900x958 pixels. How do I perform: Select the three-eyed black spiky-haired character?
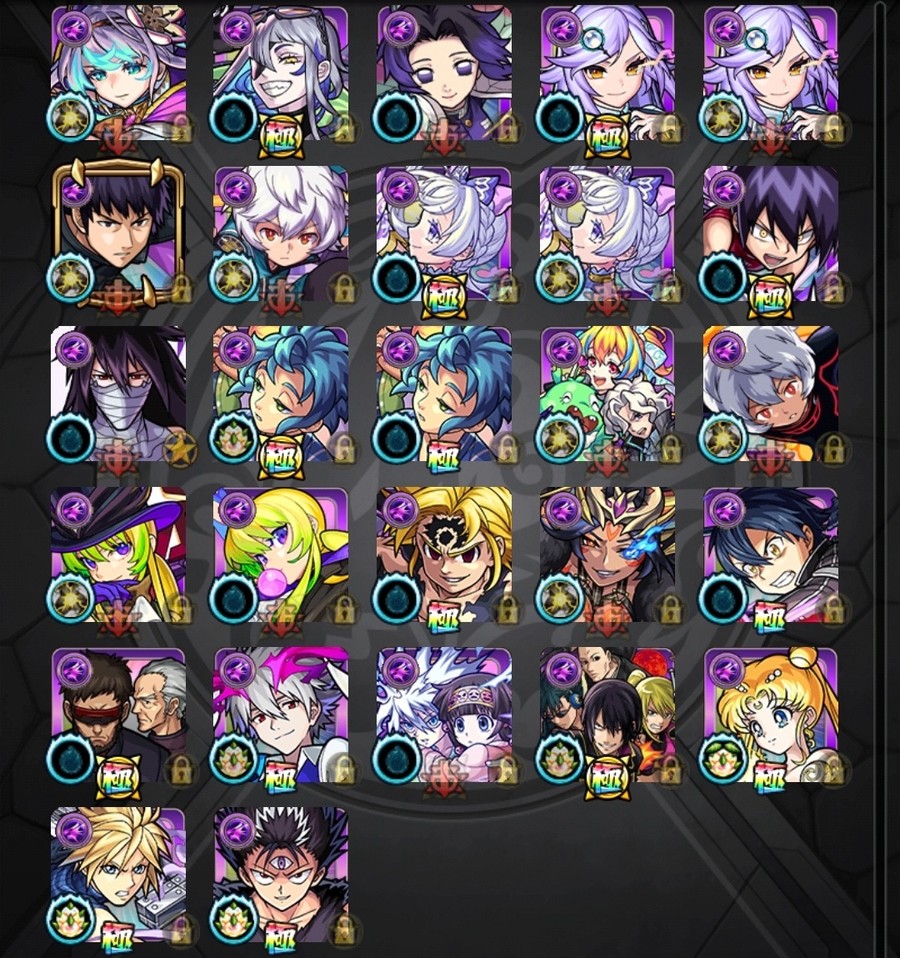[x=281, y=876]
